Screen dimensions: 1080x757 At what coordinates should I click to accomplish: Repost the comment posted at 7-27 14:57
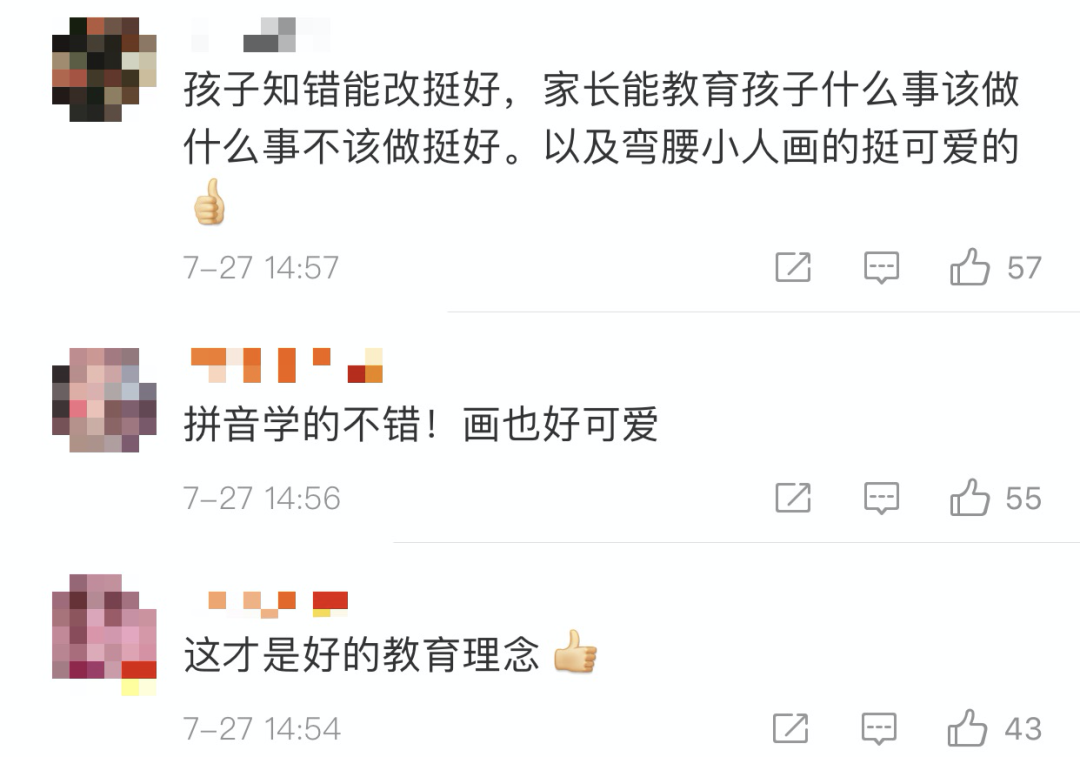pos(793,267)
